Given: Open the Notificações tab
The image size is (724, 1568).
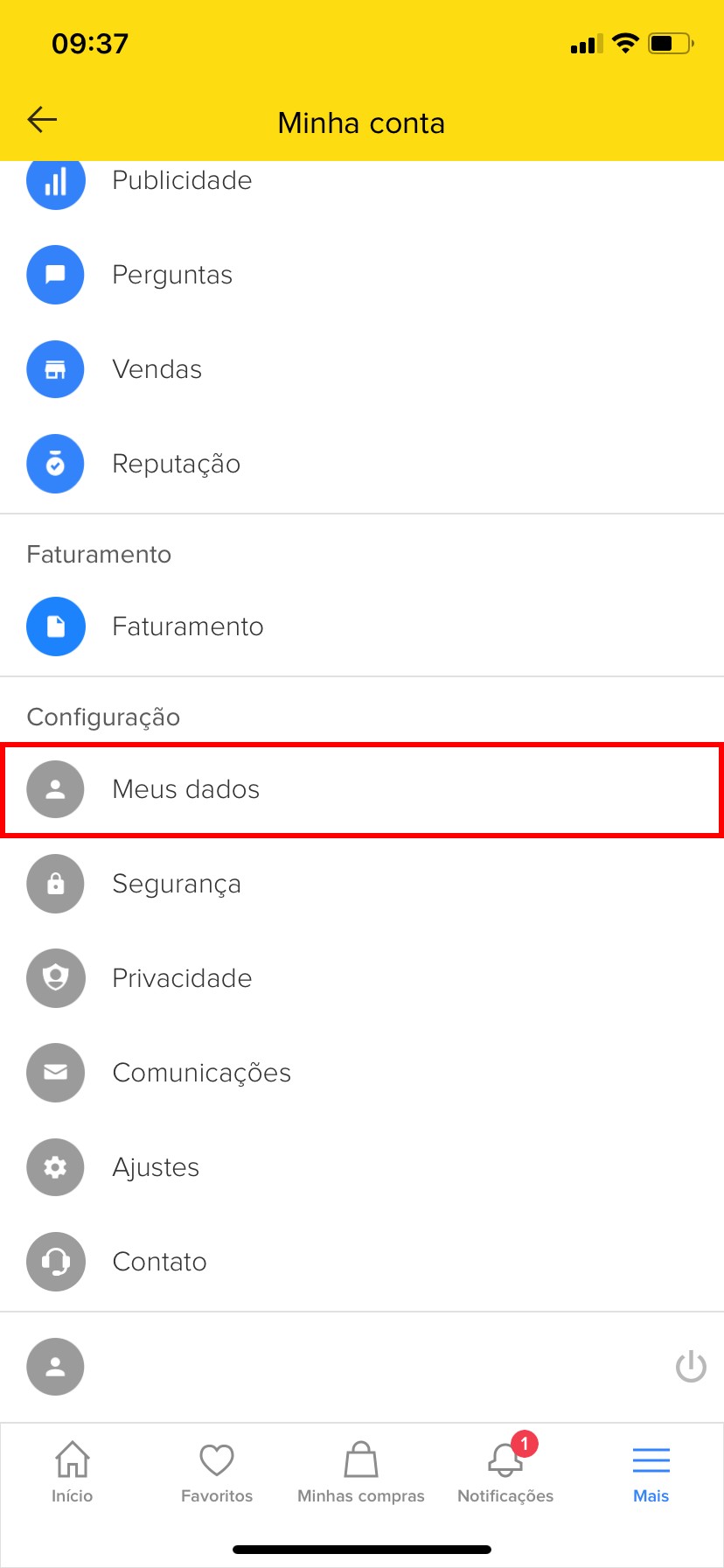Looking at the screenshot, I should [x=505, y=1472].
